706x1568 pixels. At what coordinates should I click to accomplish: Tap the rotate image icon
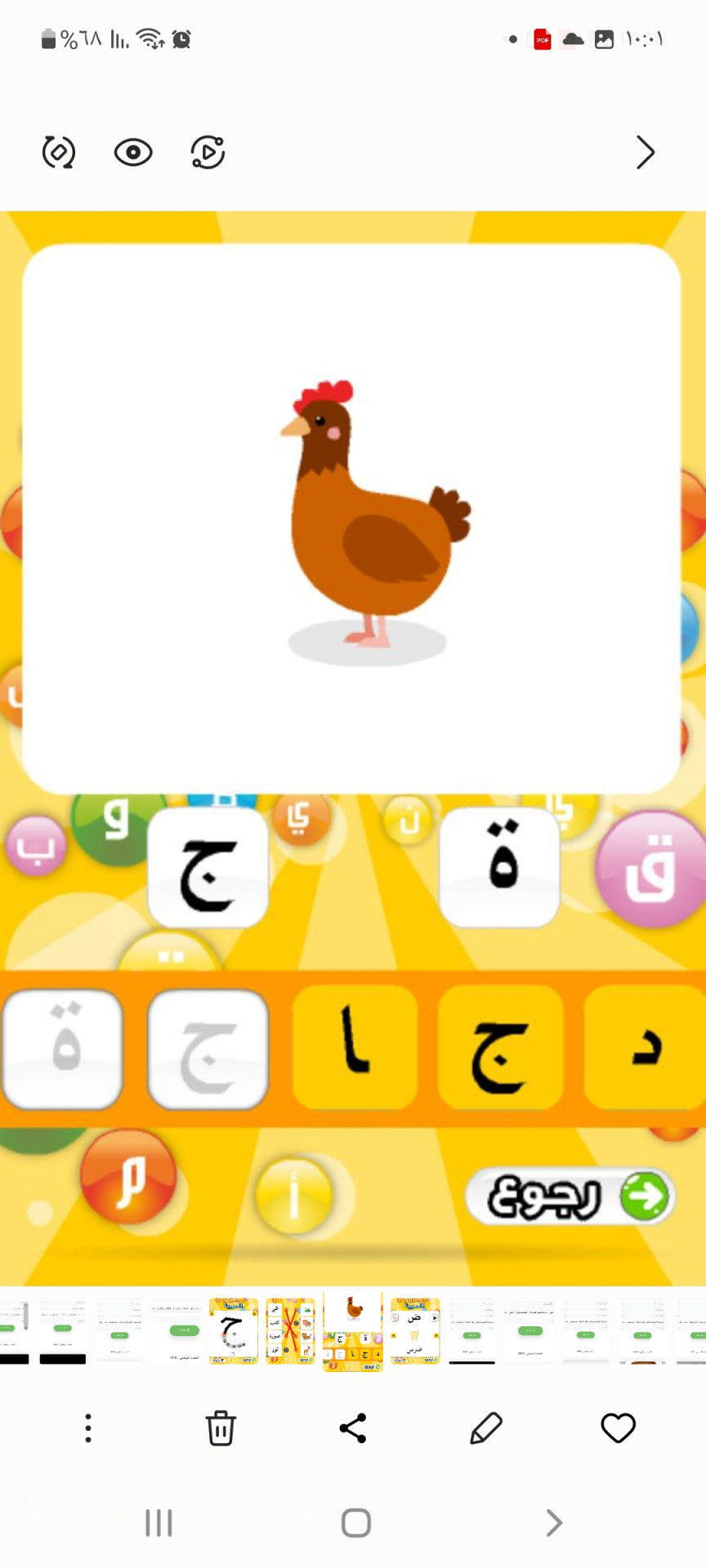(59, 153)
